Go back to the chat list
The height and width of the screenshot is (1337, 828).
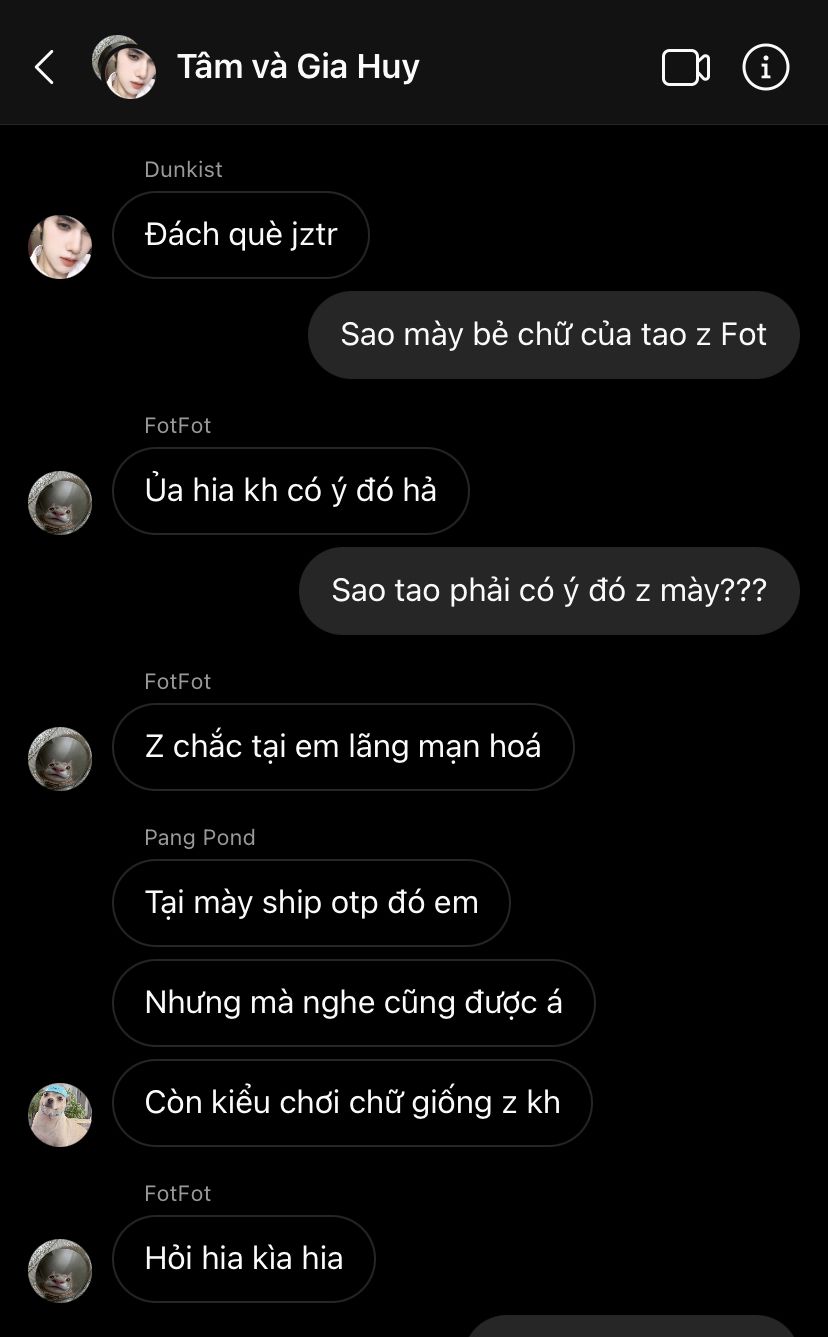pyautogui.click(x=44, y=68)
